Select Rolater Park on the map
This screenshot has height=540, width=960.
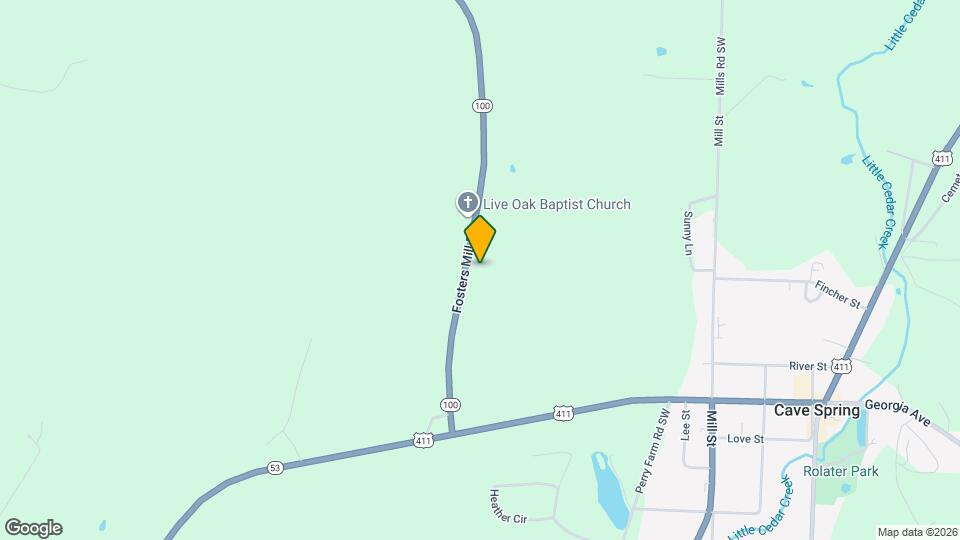pyautogui.click(x=840, y=470)
